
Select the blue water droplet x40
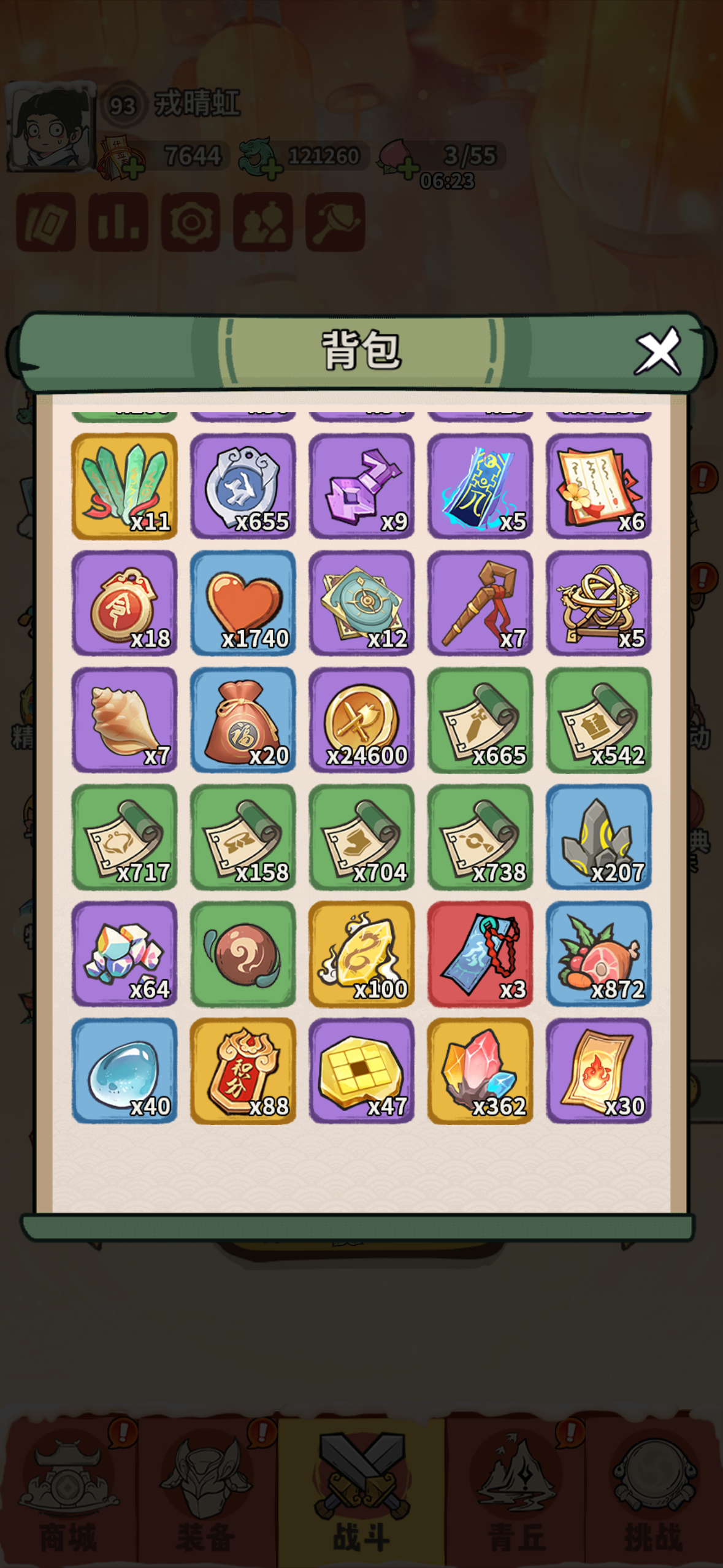pos(124,1071)
